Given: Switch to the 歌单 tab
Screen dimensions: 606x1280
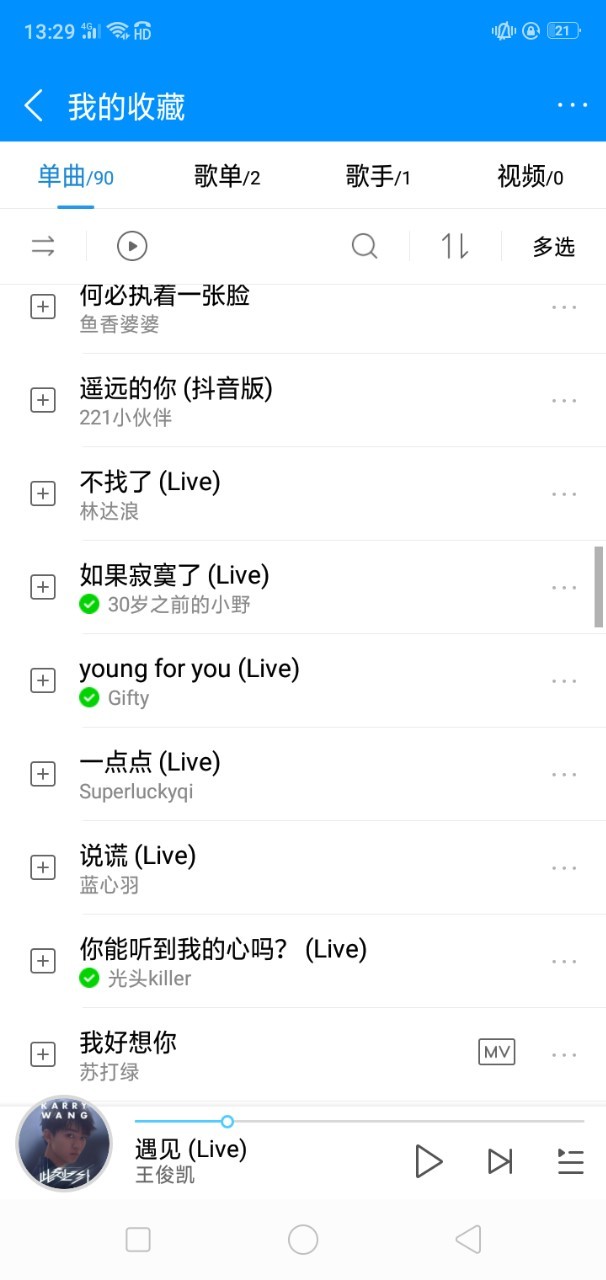Looking at the screenshot, I should pos(227,178).
